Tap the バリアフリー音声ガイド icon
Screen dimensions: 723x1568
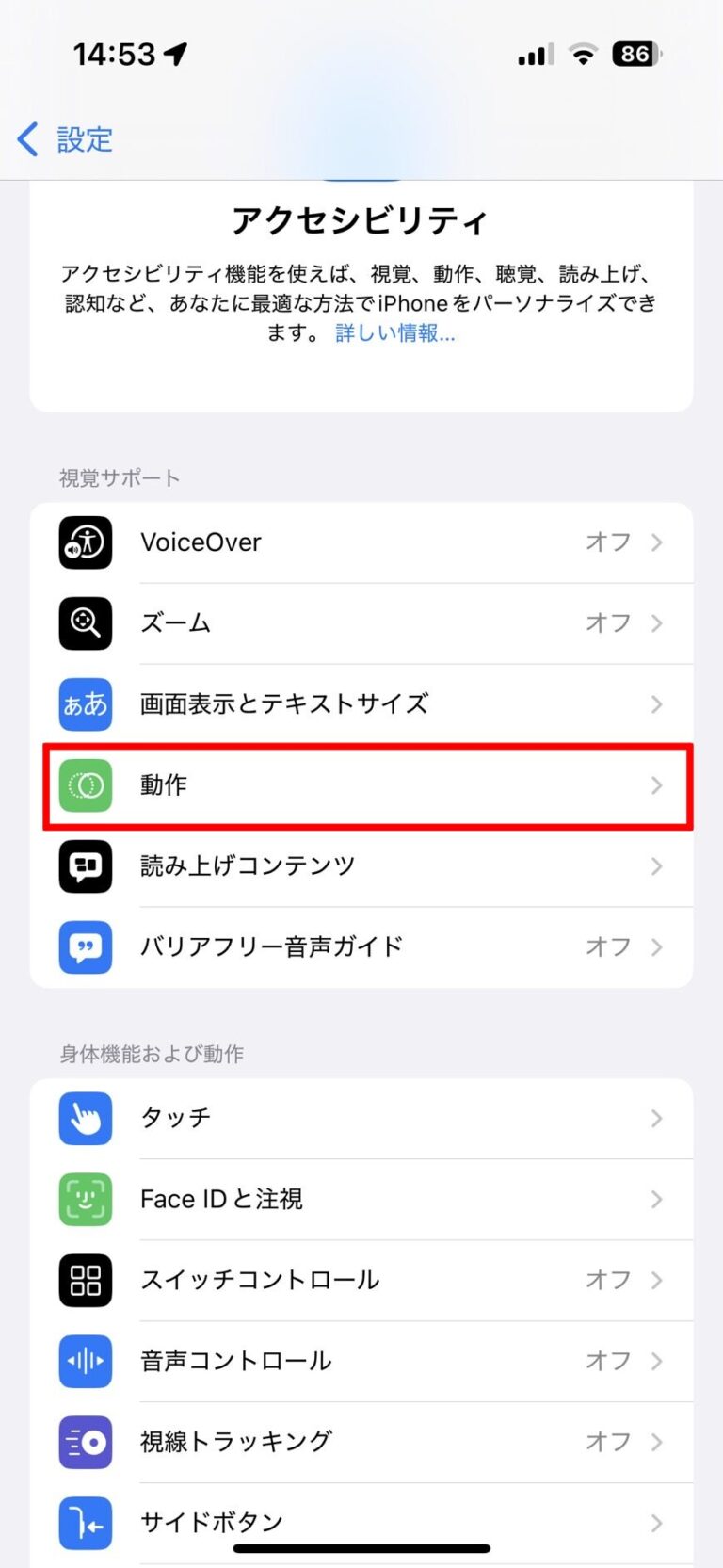coord(85,947)
